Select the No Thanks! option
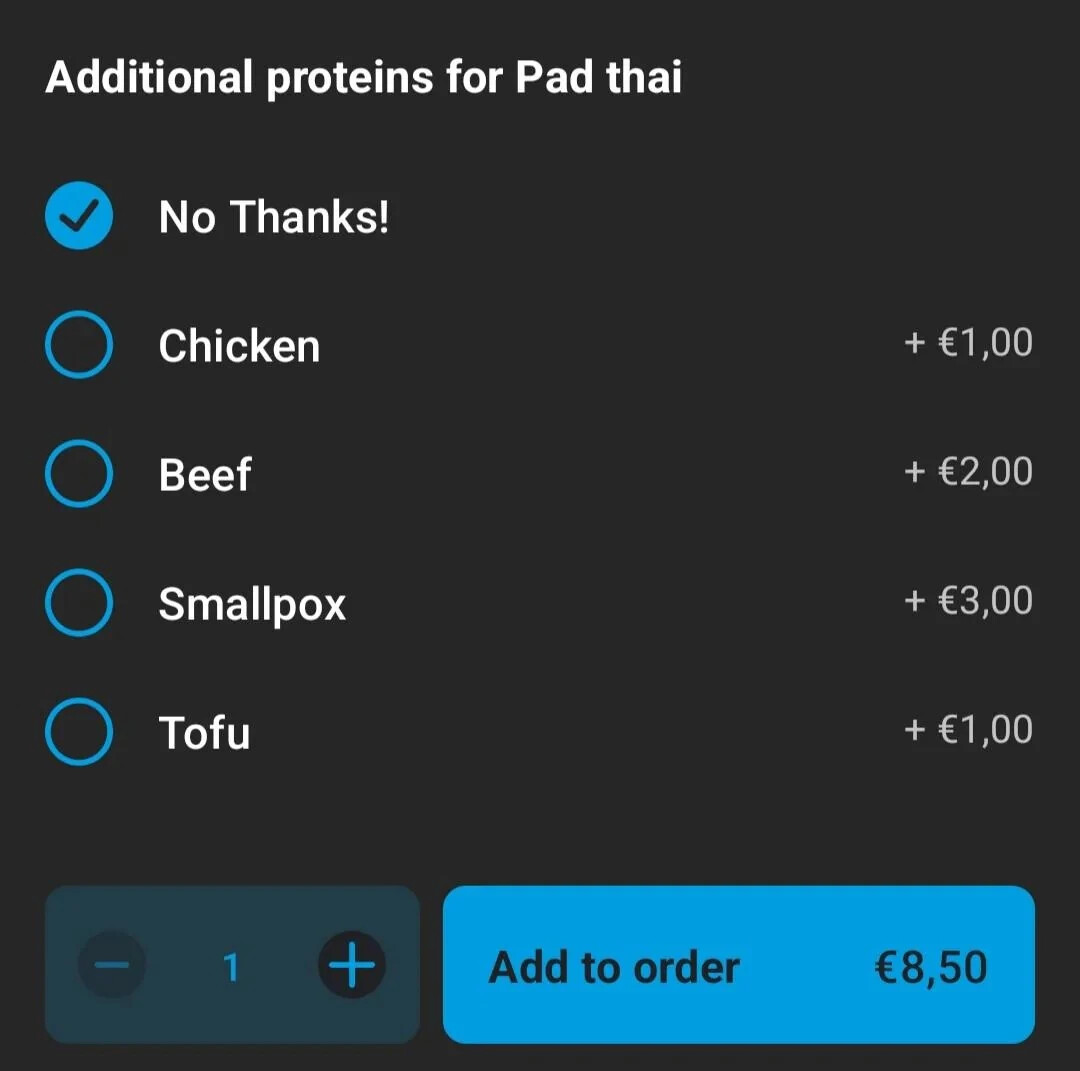This screenshot has width=1080, height=1071. (79, 216)
